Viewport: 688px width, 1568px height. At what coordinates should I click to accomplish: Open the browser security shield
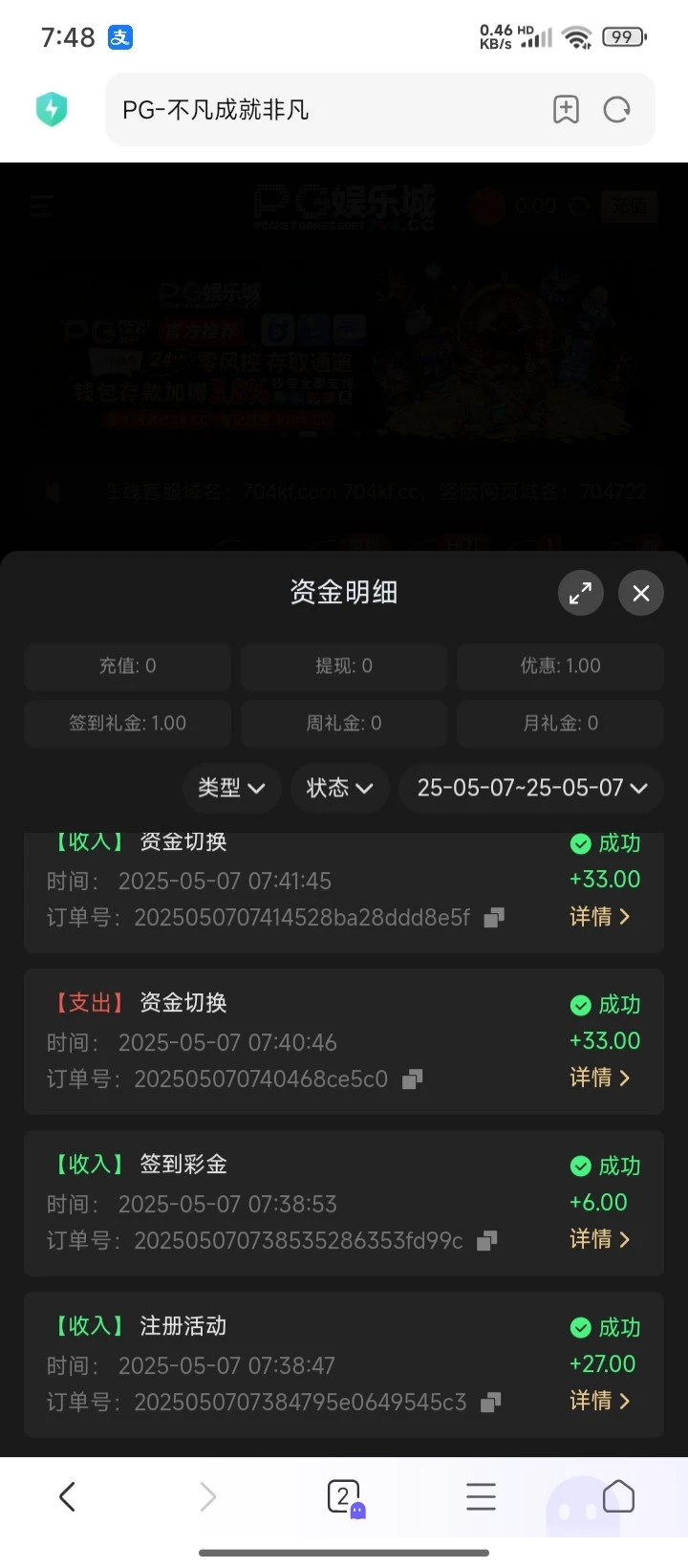coord(52,110)
